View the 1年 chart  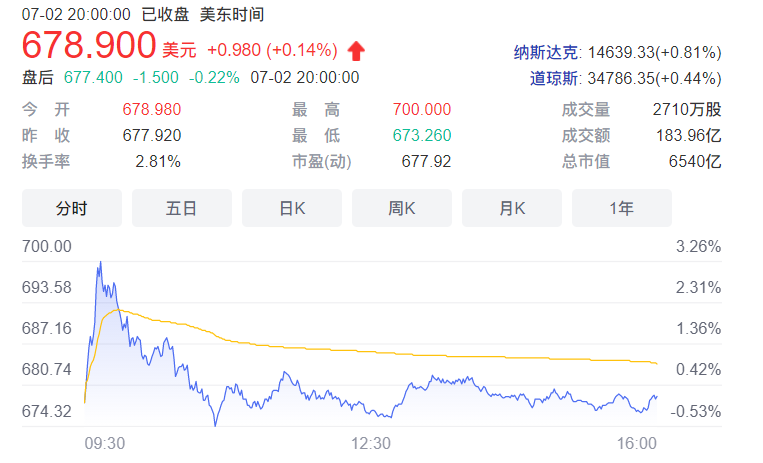(x=621, y=208)
